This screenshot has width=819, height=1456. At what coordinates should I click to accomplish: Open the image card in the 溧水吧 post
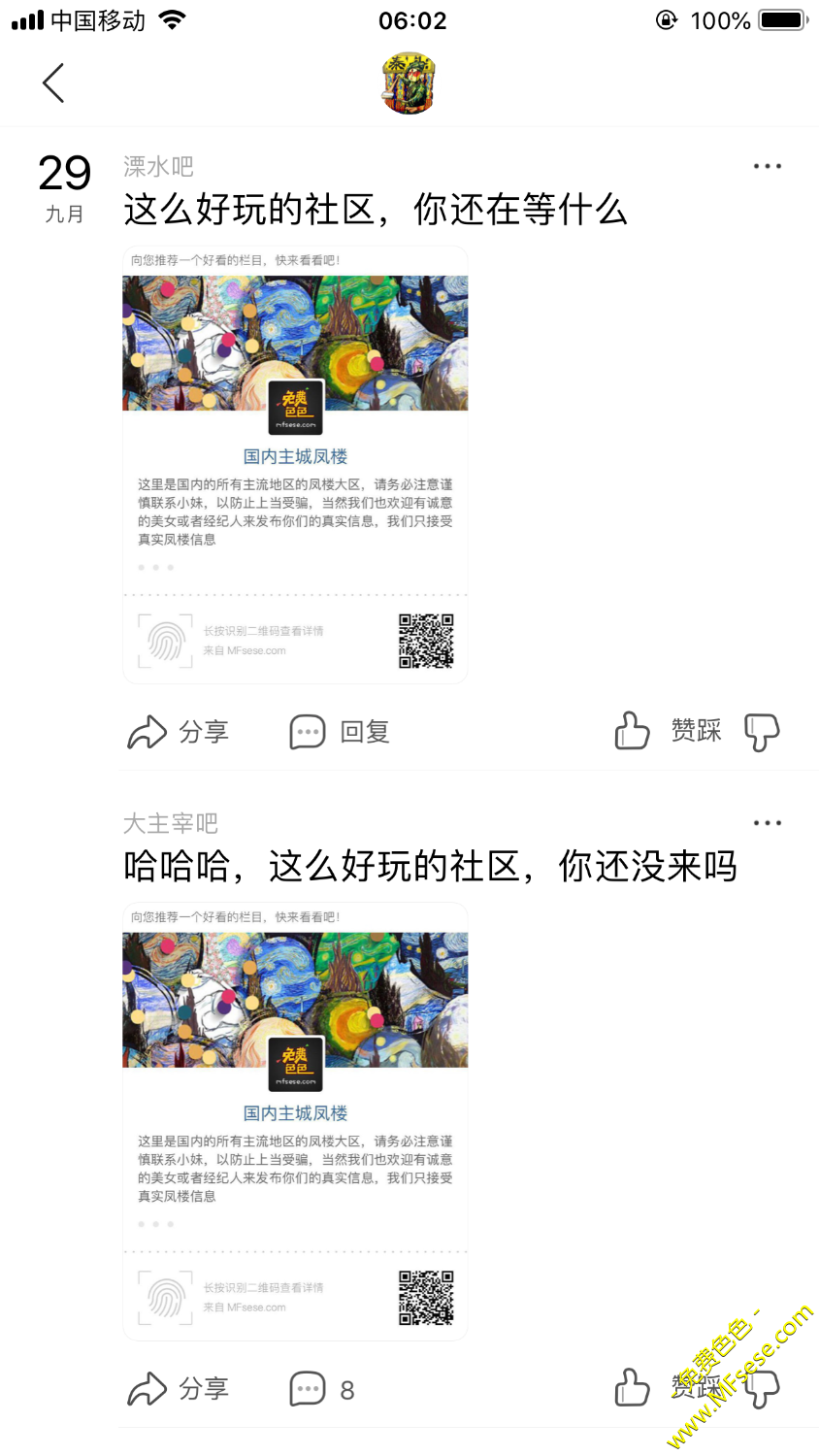click(295, 465)
